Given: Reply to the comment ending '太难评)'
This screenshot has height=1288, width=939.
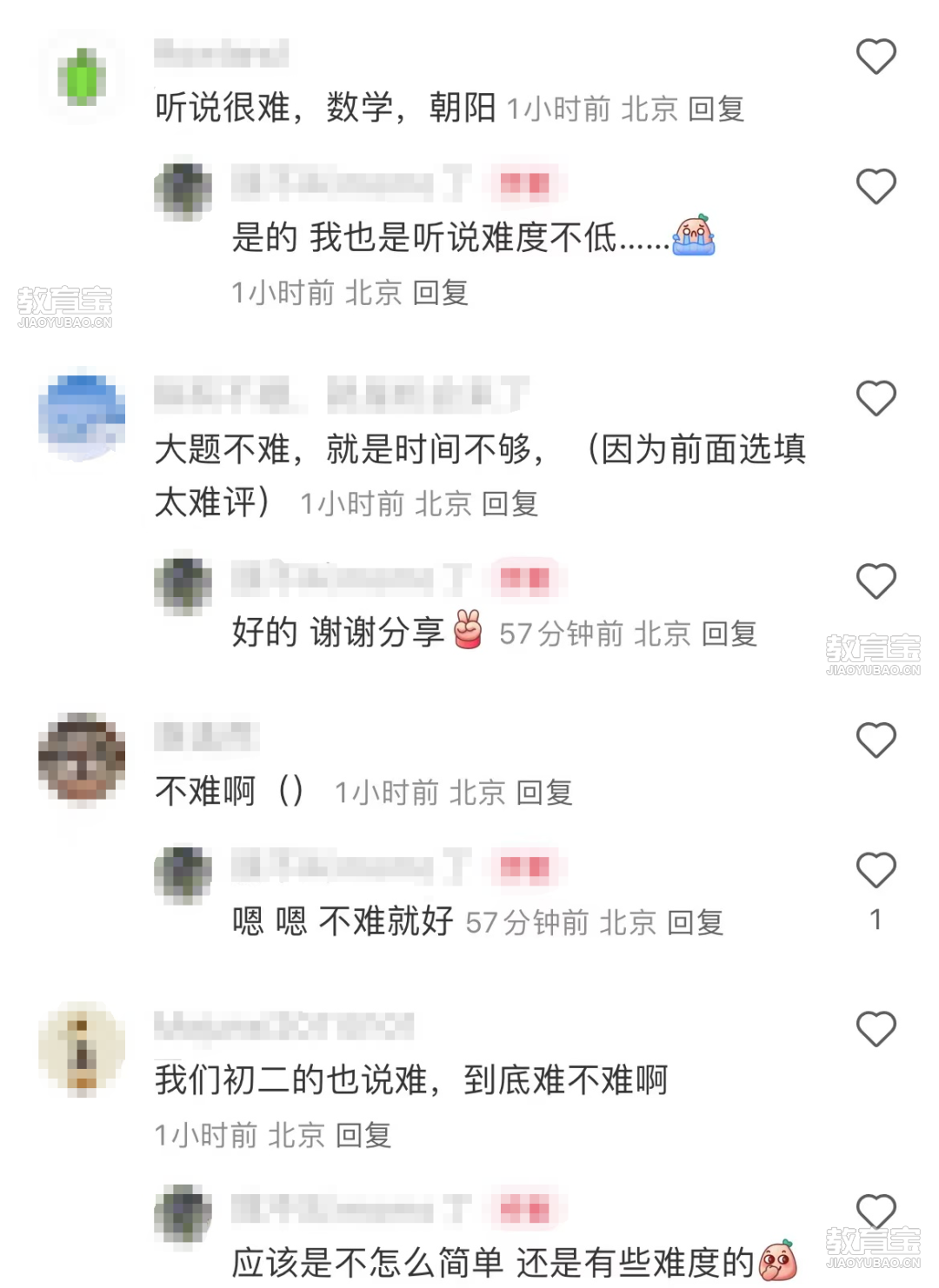Looking at the screenshot, I should tap(509, 504).
